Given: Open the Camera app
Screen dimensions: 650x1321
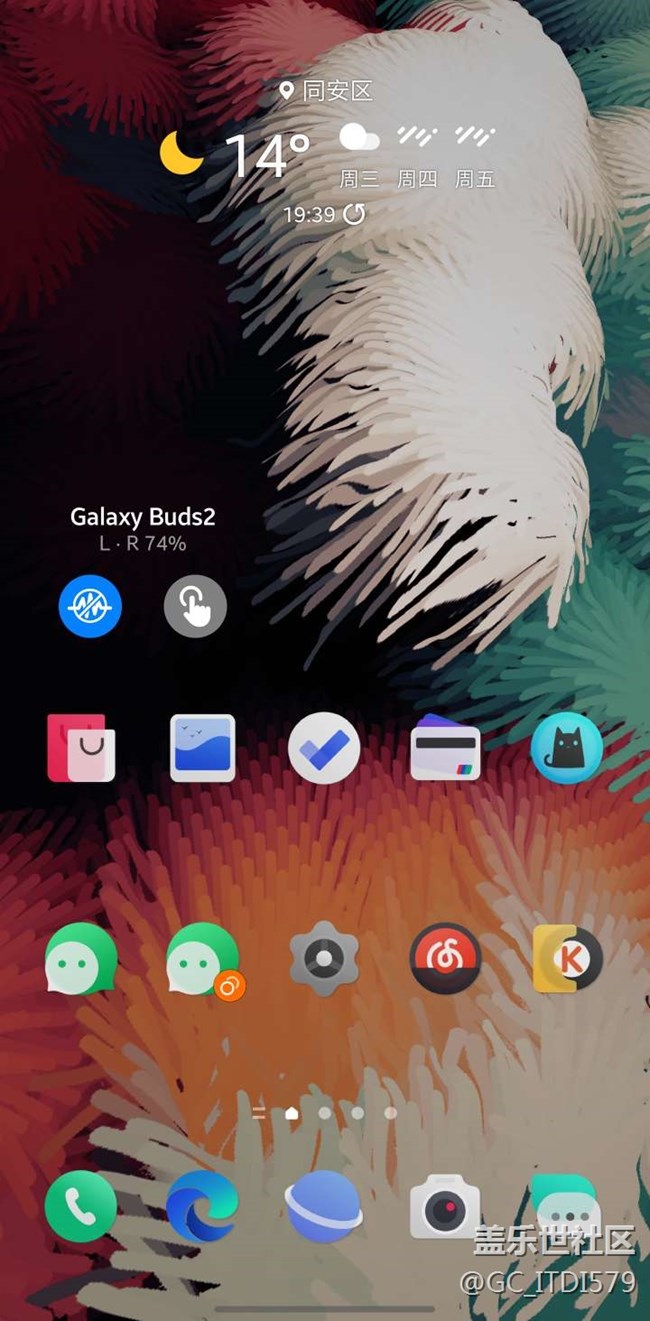Looking at the screenshot, I should [x=446, y=1207].
